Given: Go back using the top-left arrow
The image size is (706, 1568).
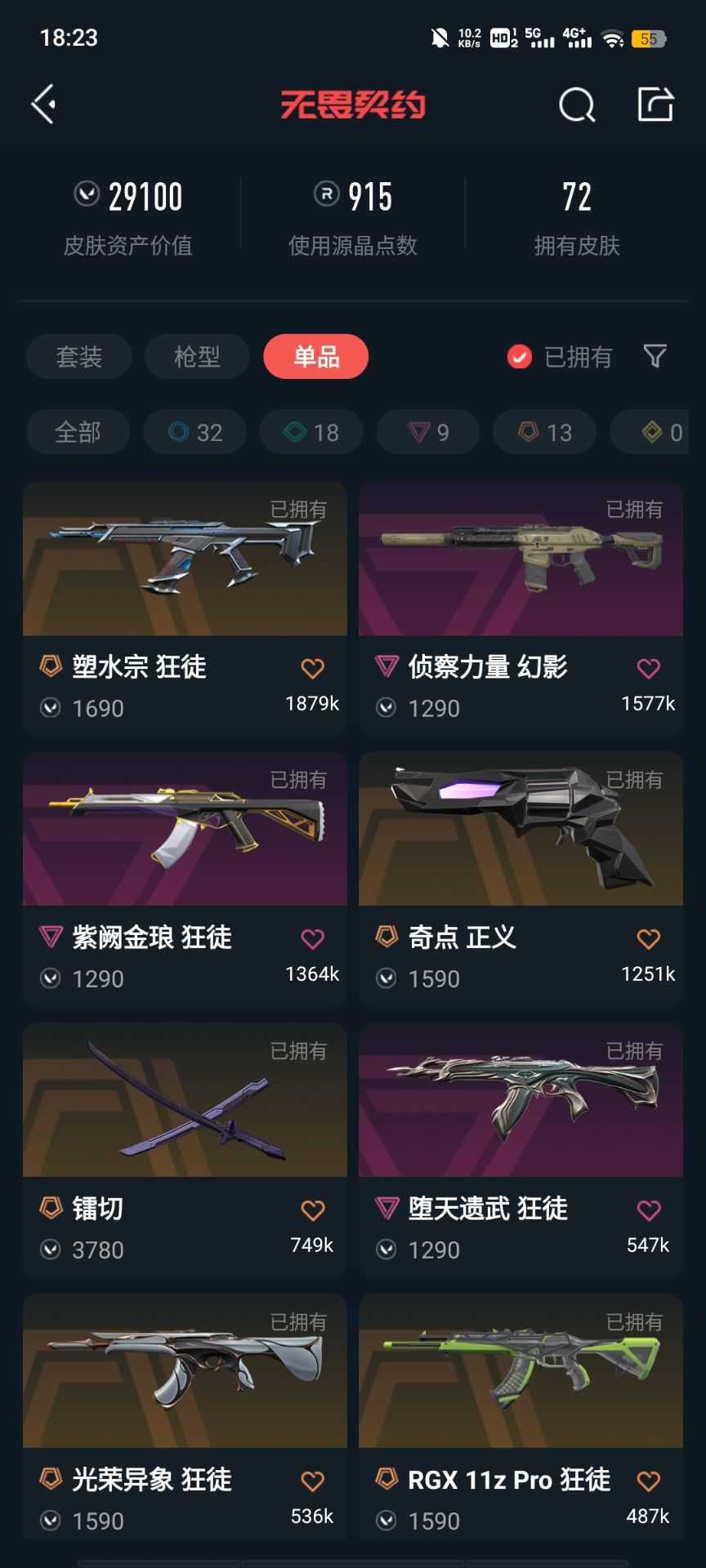Looking at the screenshot, I should [44, 105].
